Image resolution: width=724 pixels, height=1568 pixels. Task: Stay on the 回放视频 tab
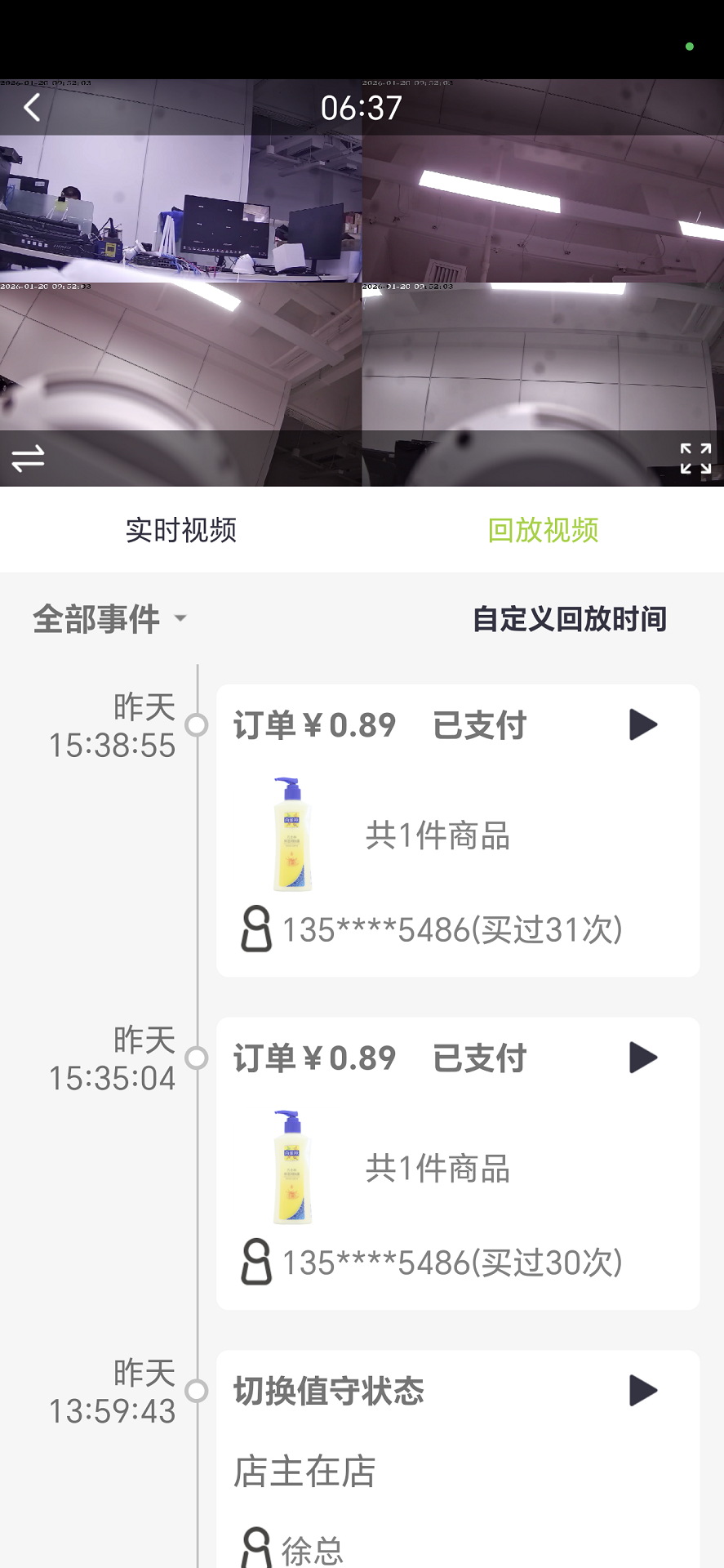click(x=543, y=531)
